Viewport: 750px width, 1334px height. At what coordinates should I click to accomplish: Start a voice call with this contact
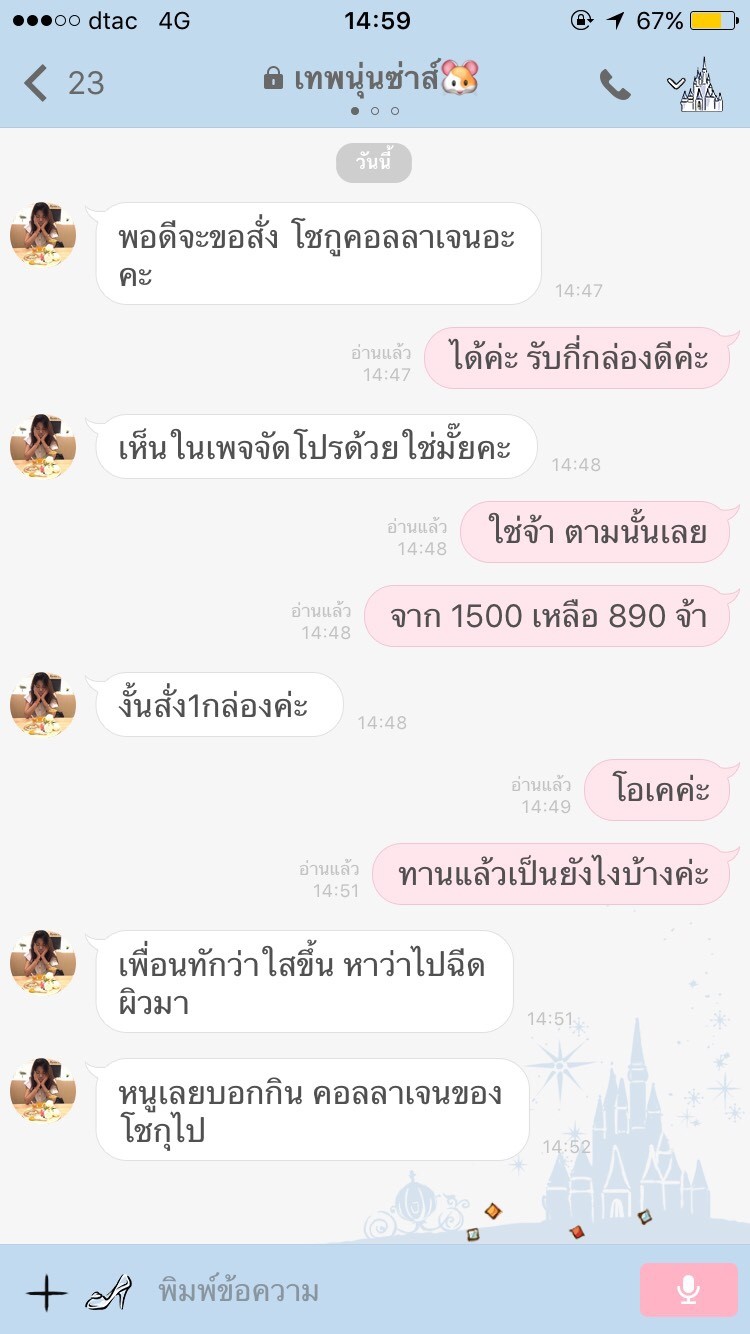(x=615, y=85)
